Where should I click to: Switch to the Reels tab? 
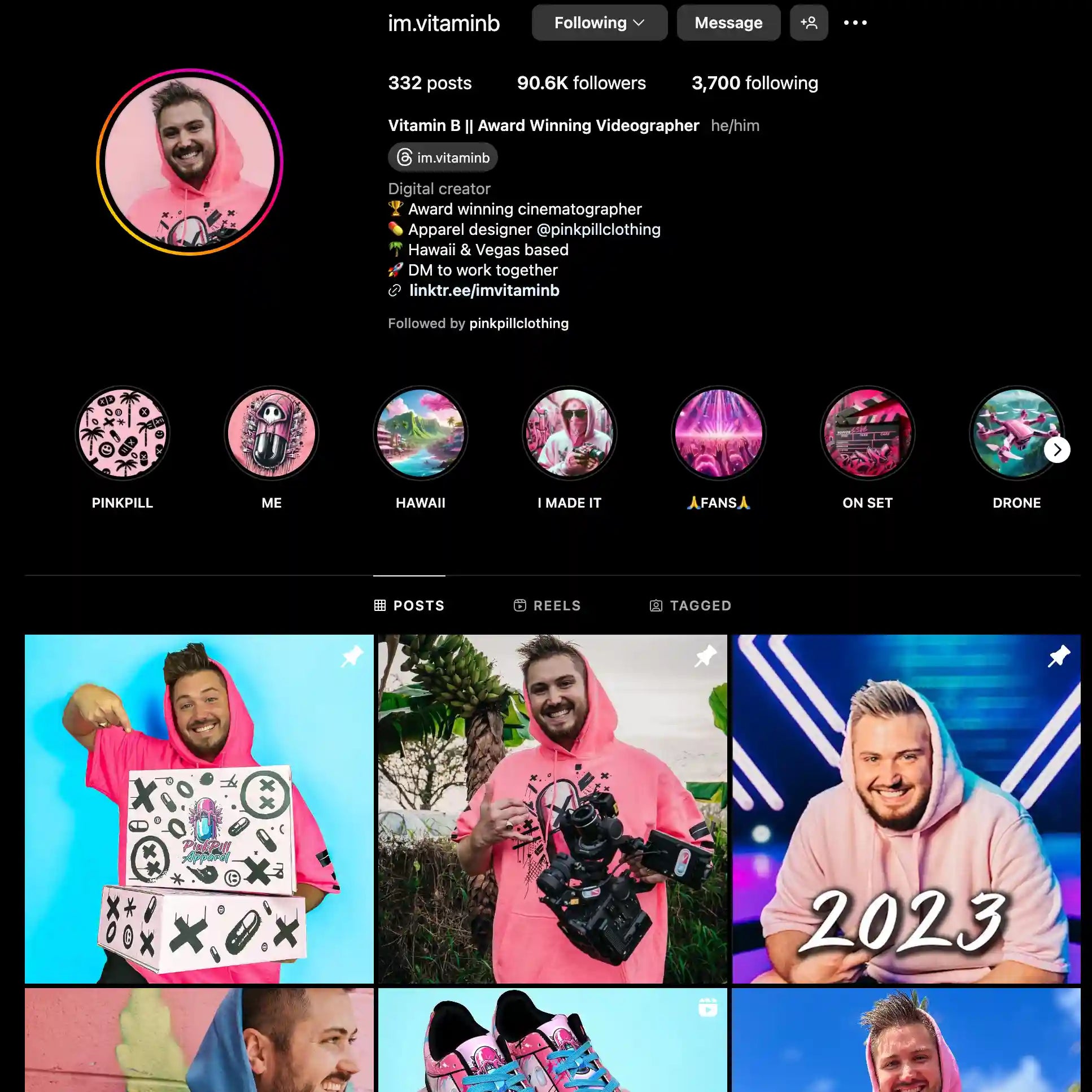(x=547, y=605)
